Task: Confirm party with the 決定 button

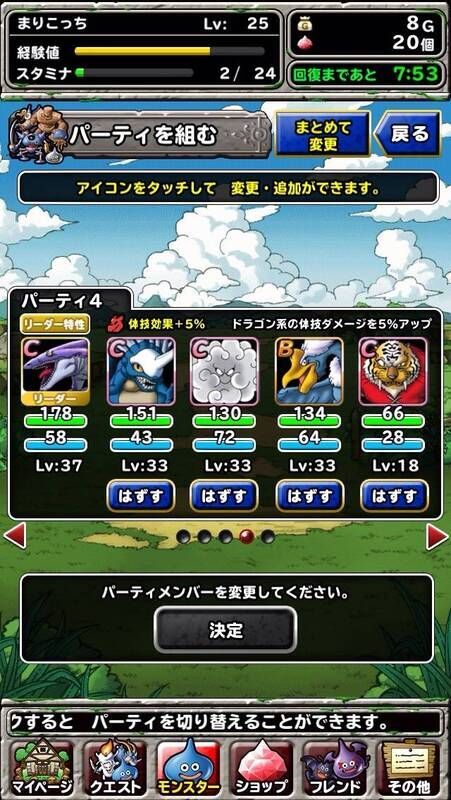Action: (226, 630)
